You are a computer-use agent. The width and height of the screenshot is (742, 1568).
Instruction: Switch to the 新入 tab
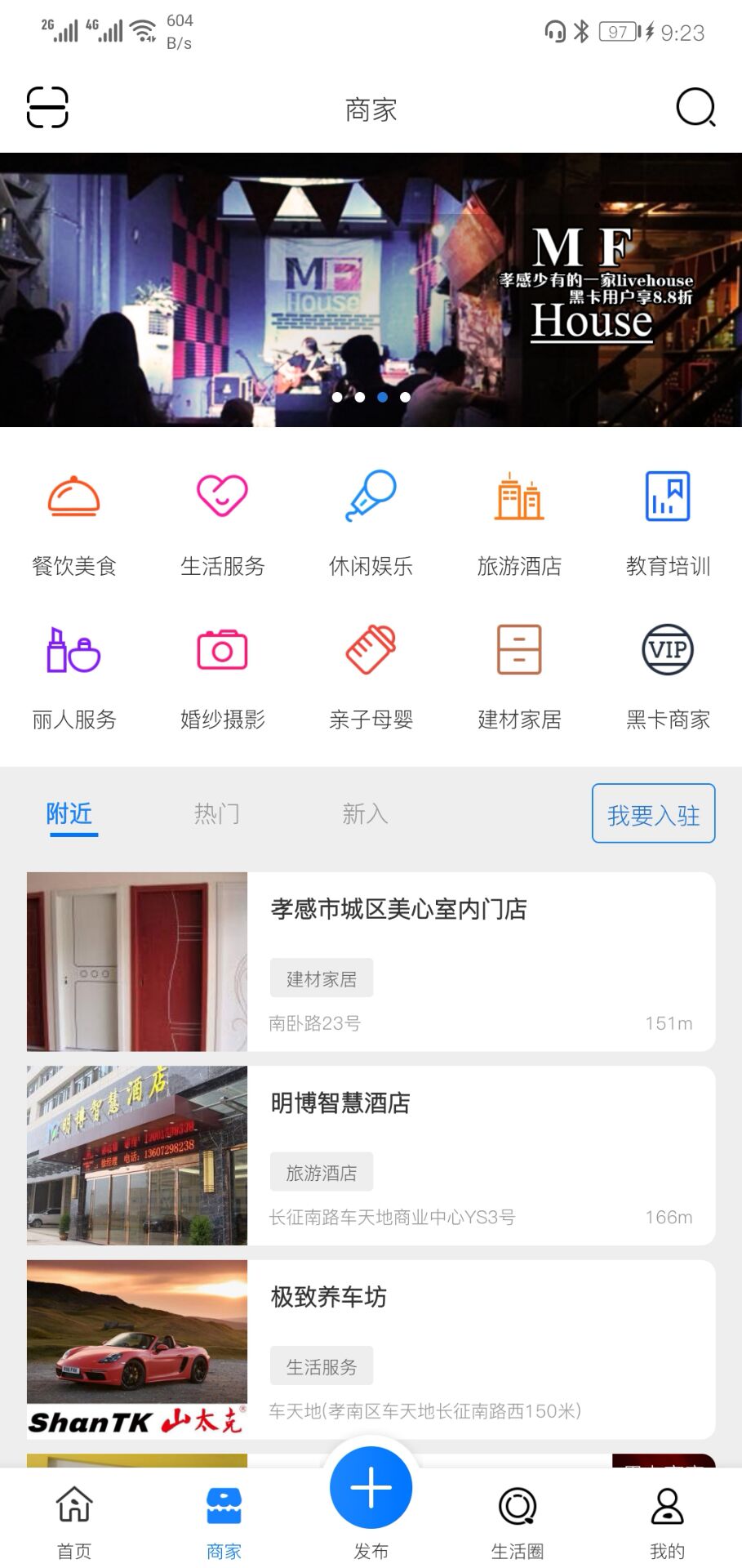(364, 813)
